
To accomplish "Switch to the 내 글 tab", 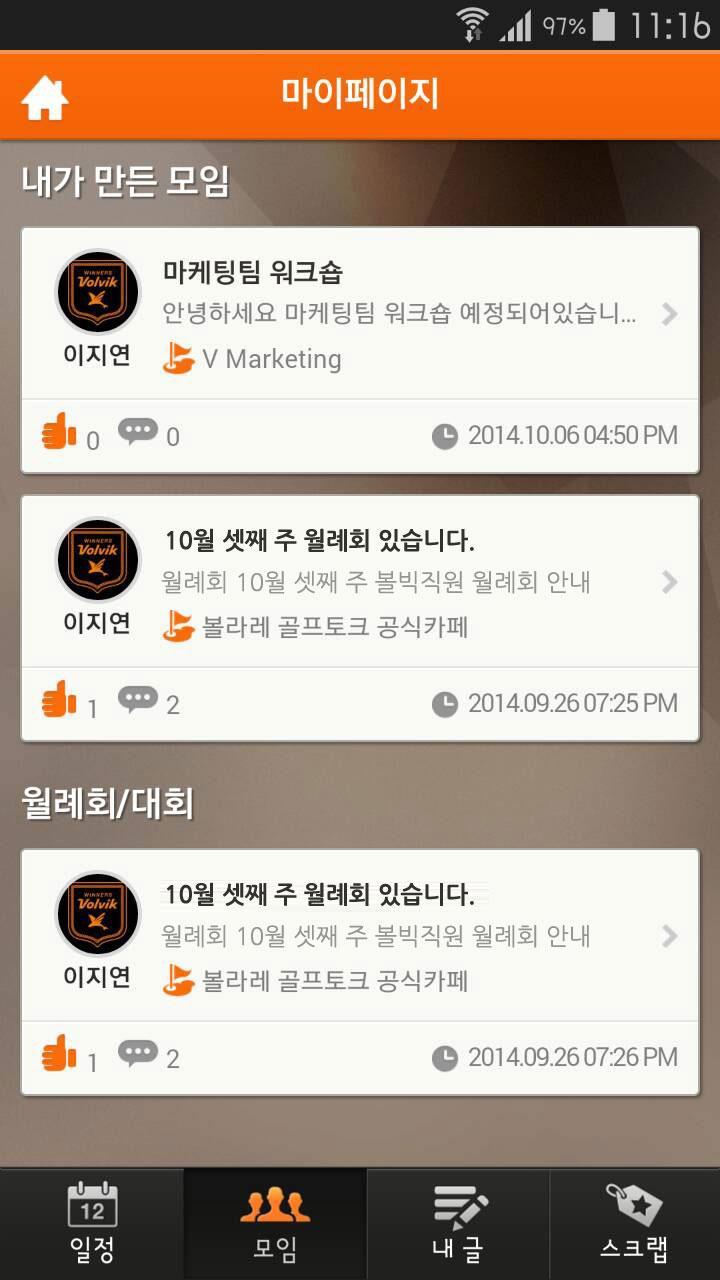I will (x=458, y=1223).
